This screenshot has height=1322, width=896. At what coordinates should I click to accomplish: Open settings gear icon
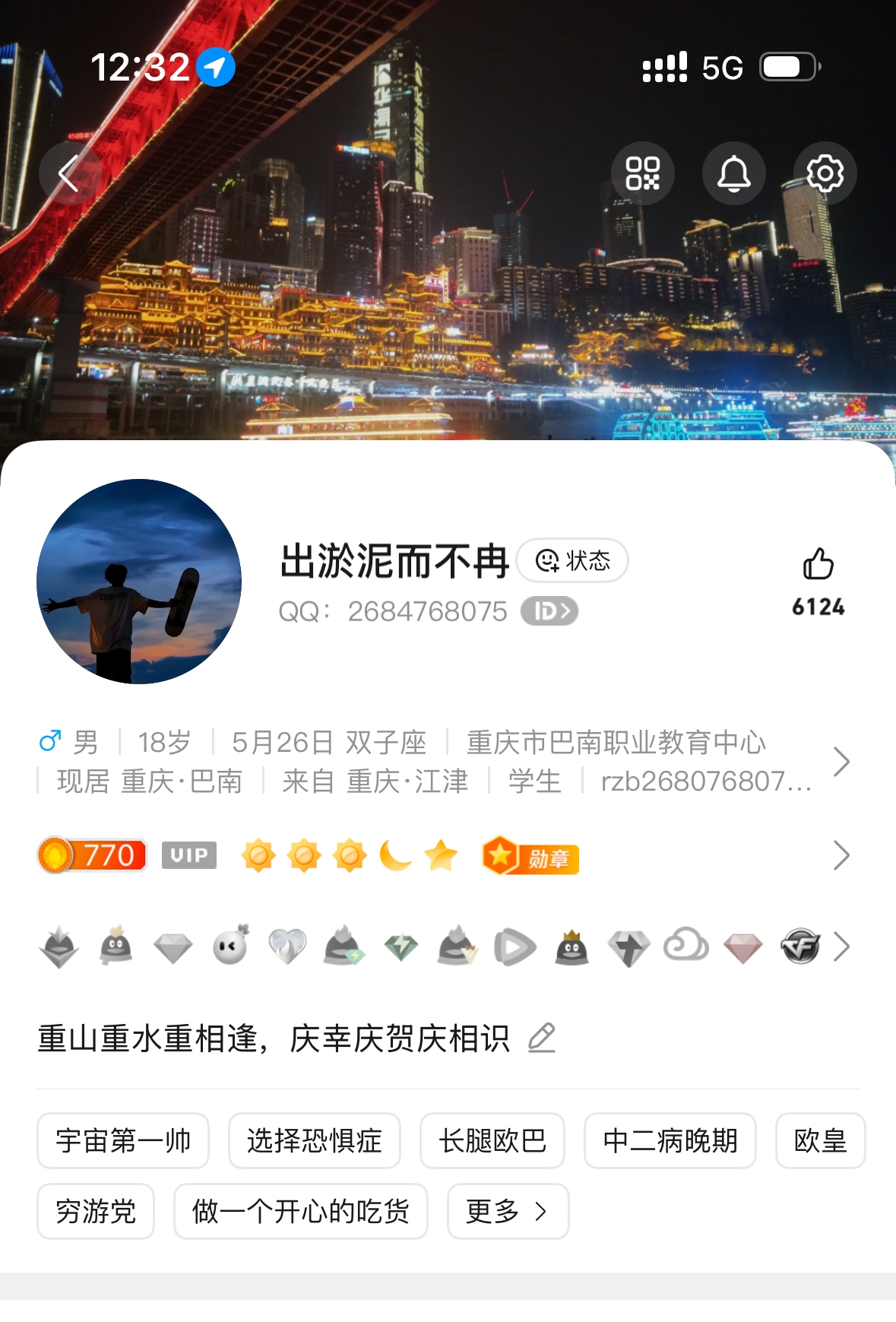pos(825,173)
